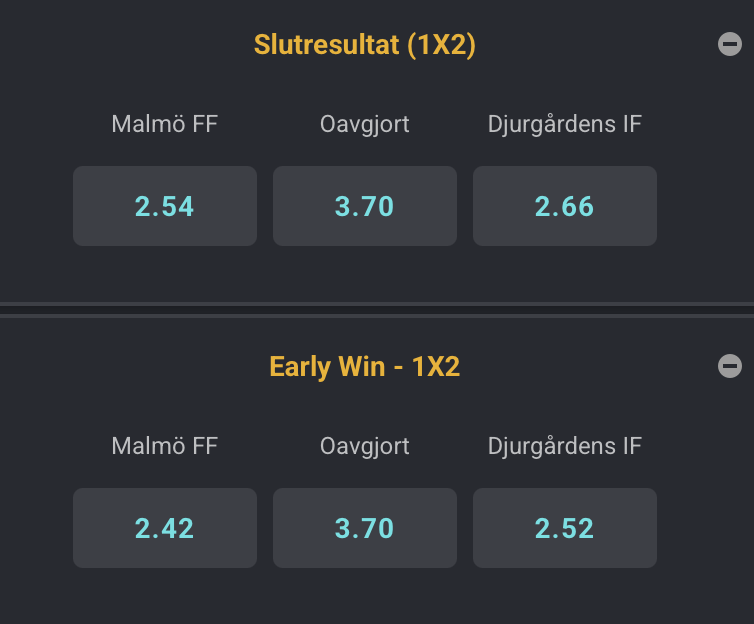Choose Djurgårdens IF odds 2.66 in Slutresultat

(565, 206)
